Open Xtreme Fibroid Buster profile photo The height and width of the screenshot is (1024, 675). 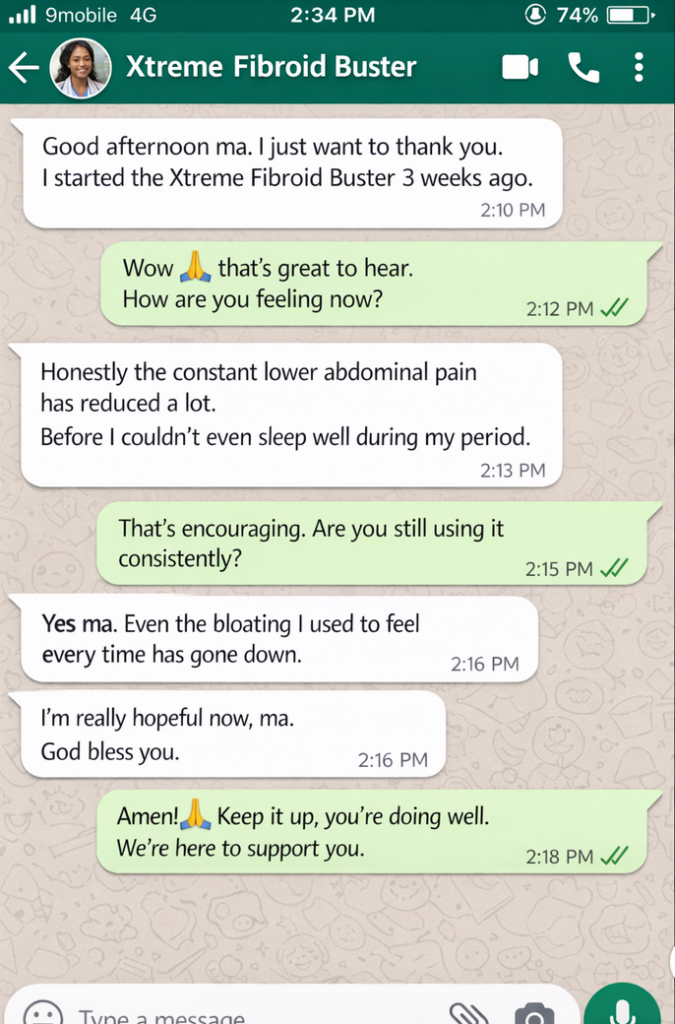click(x=80, y=67)
